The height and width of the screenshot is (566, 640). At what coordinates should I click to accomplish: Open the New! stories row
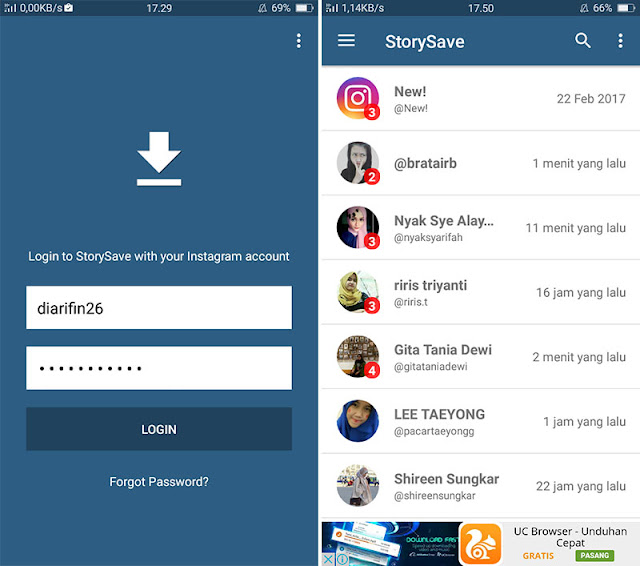tap(480, 99)
